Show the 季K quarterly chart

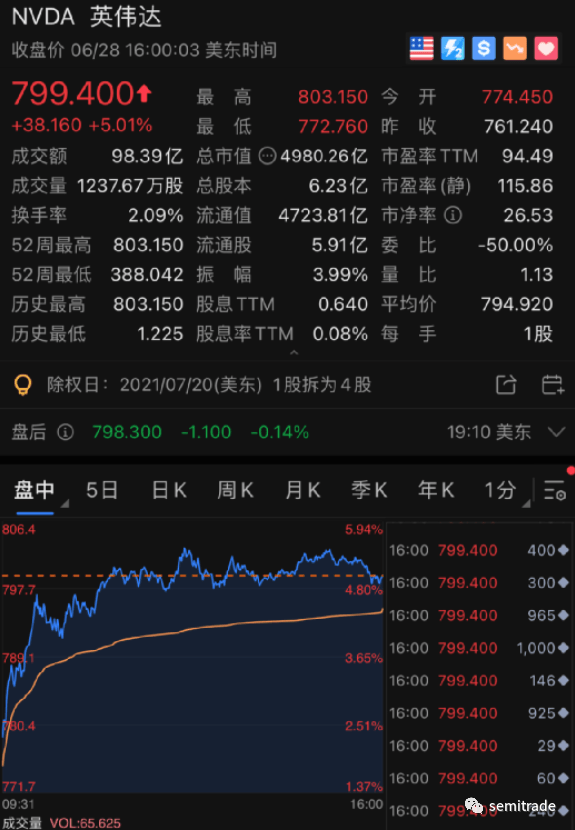point(369,490)
